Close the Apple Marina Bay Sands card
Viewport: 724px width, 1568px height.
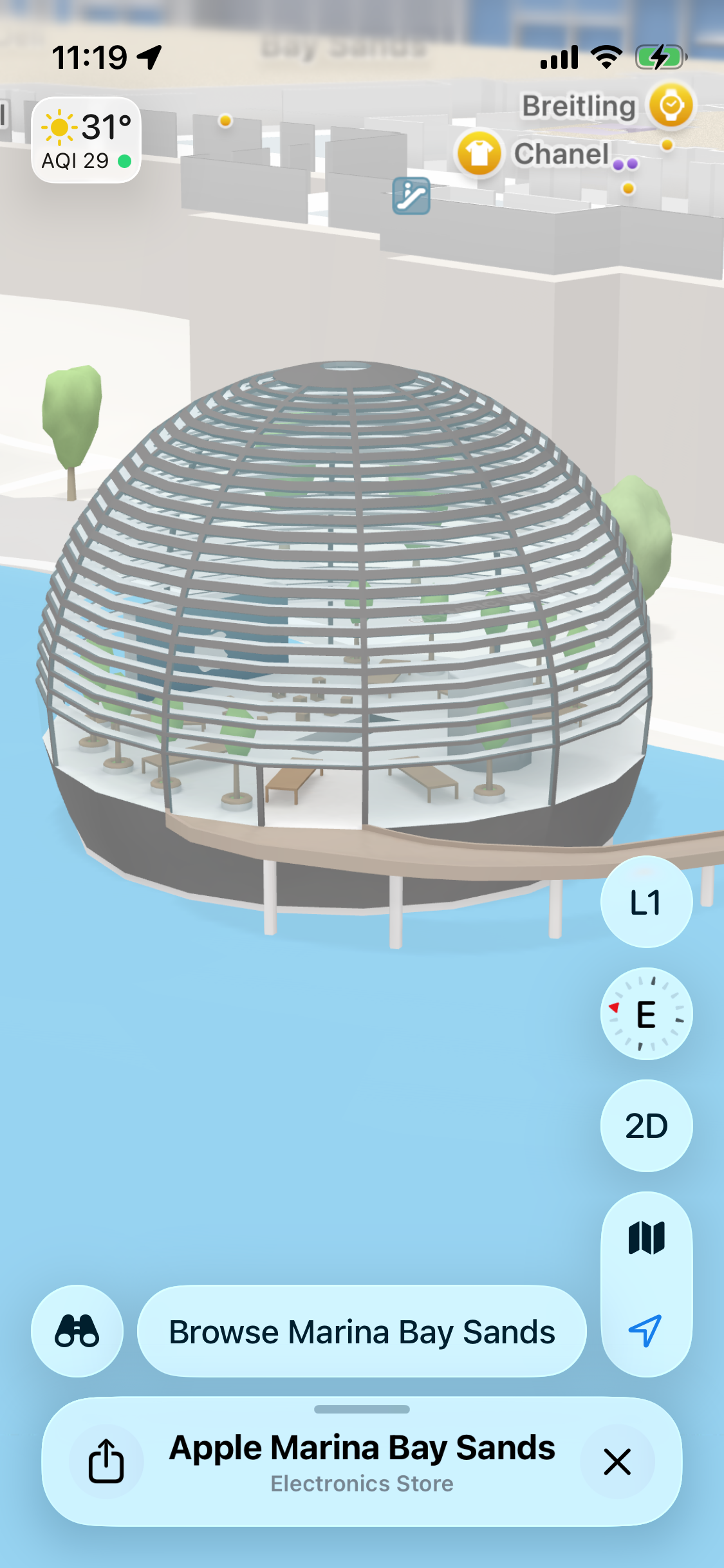tap(617, 1462)
